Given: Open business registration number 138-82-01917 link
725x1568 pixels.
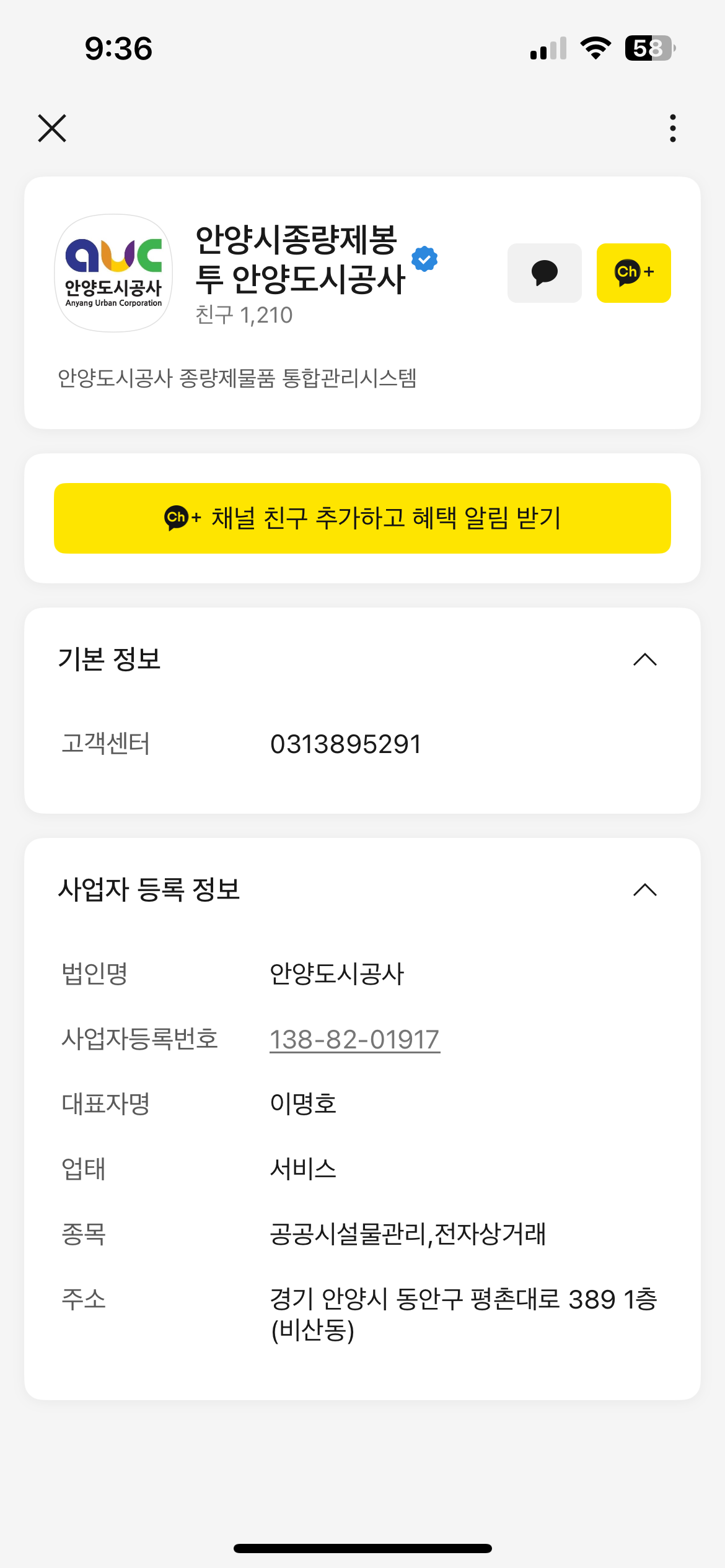Looking at the screenshot, I should [354, 1039].
